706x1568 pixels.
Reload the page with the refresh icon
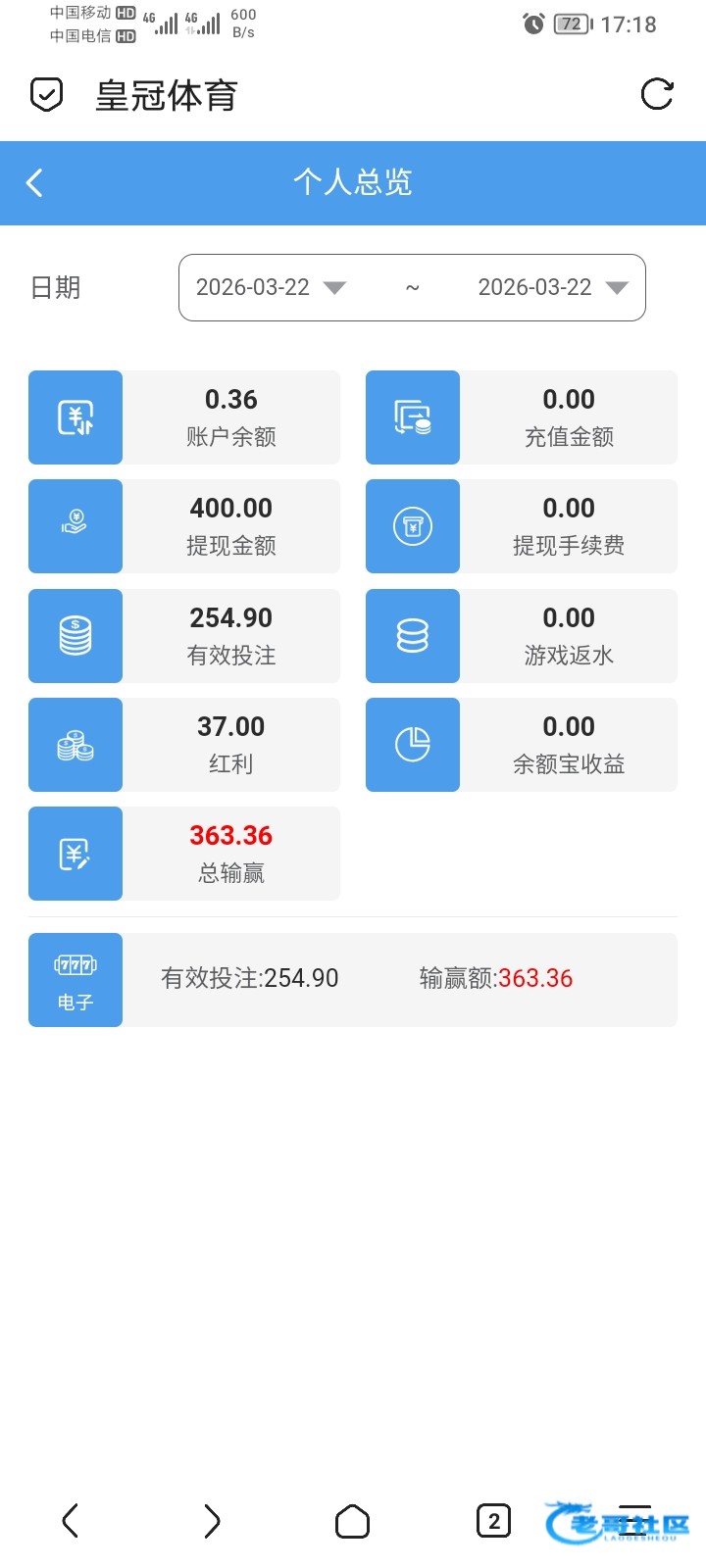click(657, 95)
